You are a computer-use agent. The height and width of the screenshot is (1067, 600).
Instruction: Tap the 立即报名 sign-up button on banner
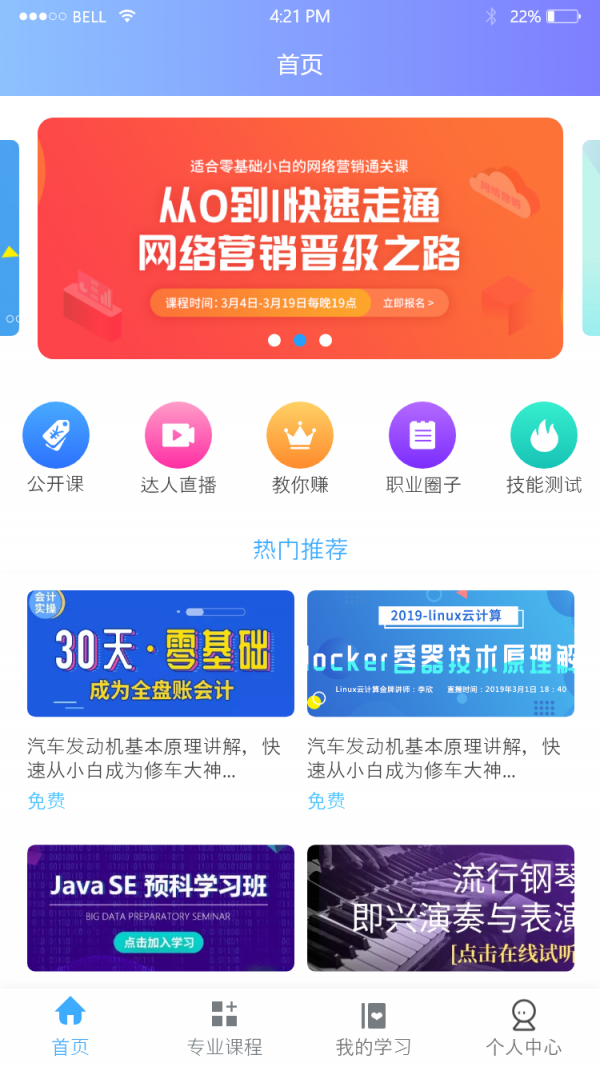click(x=409, y=302)
